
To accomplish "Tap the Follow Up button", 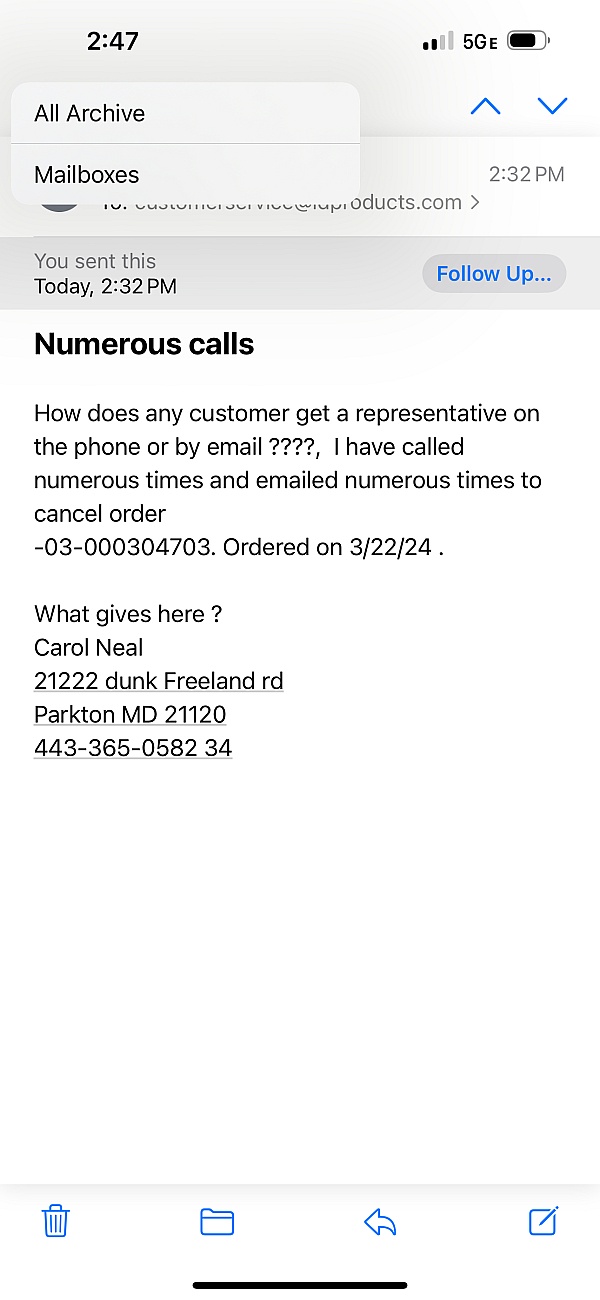I will pos(494,274).
